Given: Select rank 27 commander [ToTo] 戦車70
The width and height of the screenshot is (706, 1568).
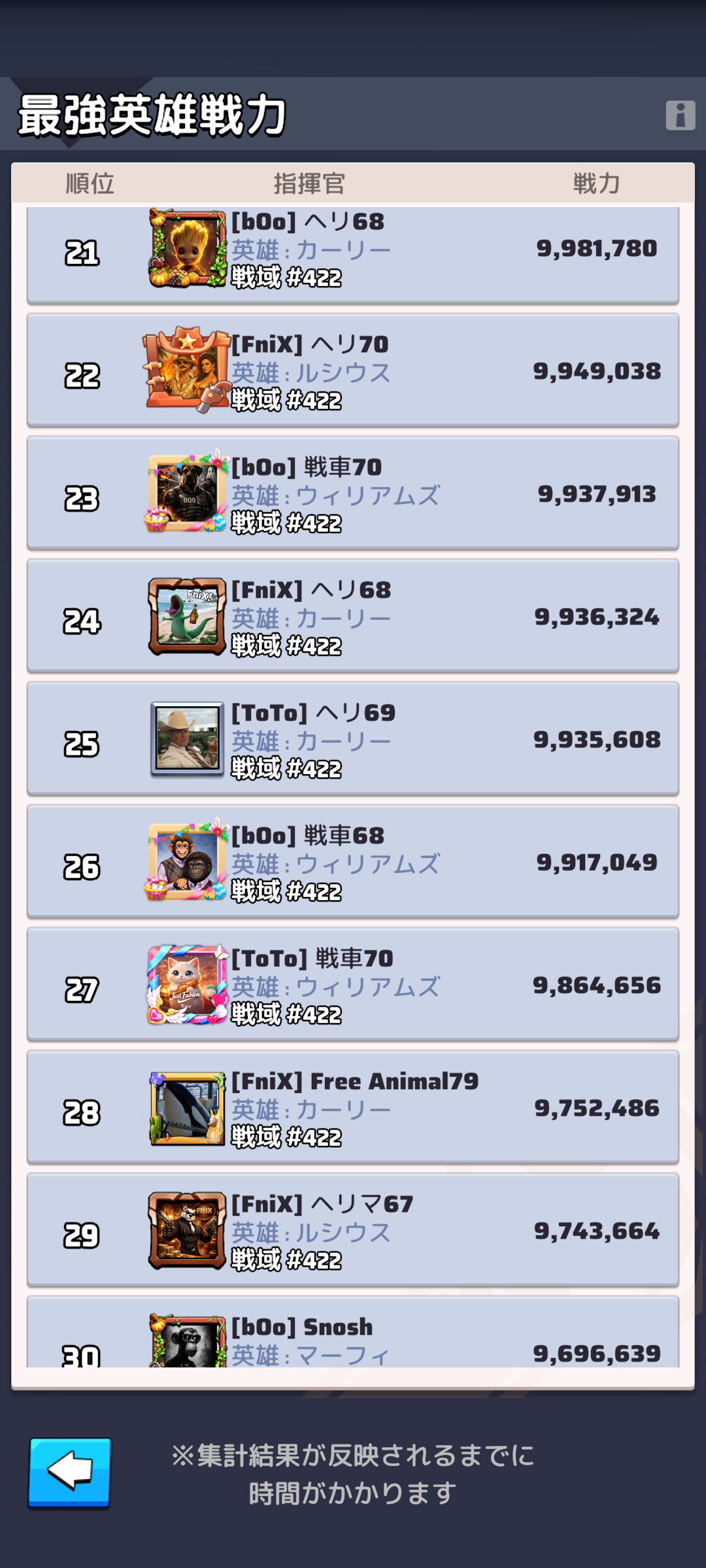Looking at the screenshot, I should point(353,985).
